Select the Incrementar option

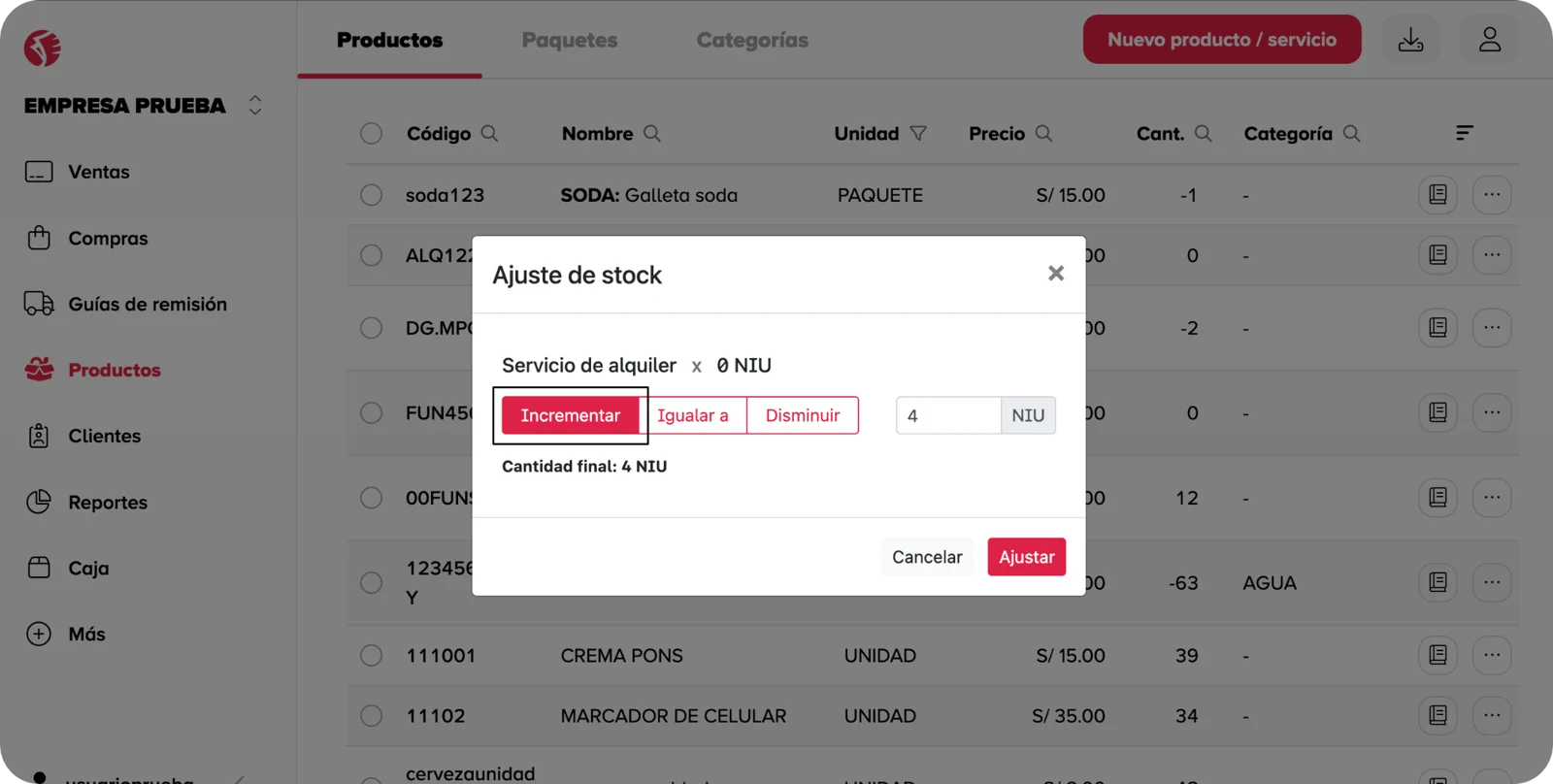(570, 415)
